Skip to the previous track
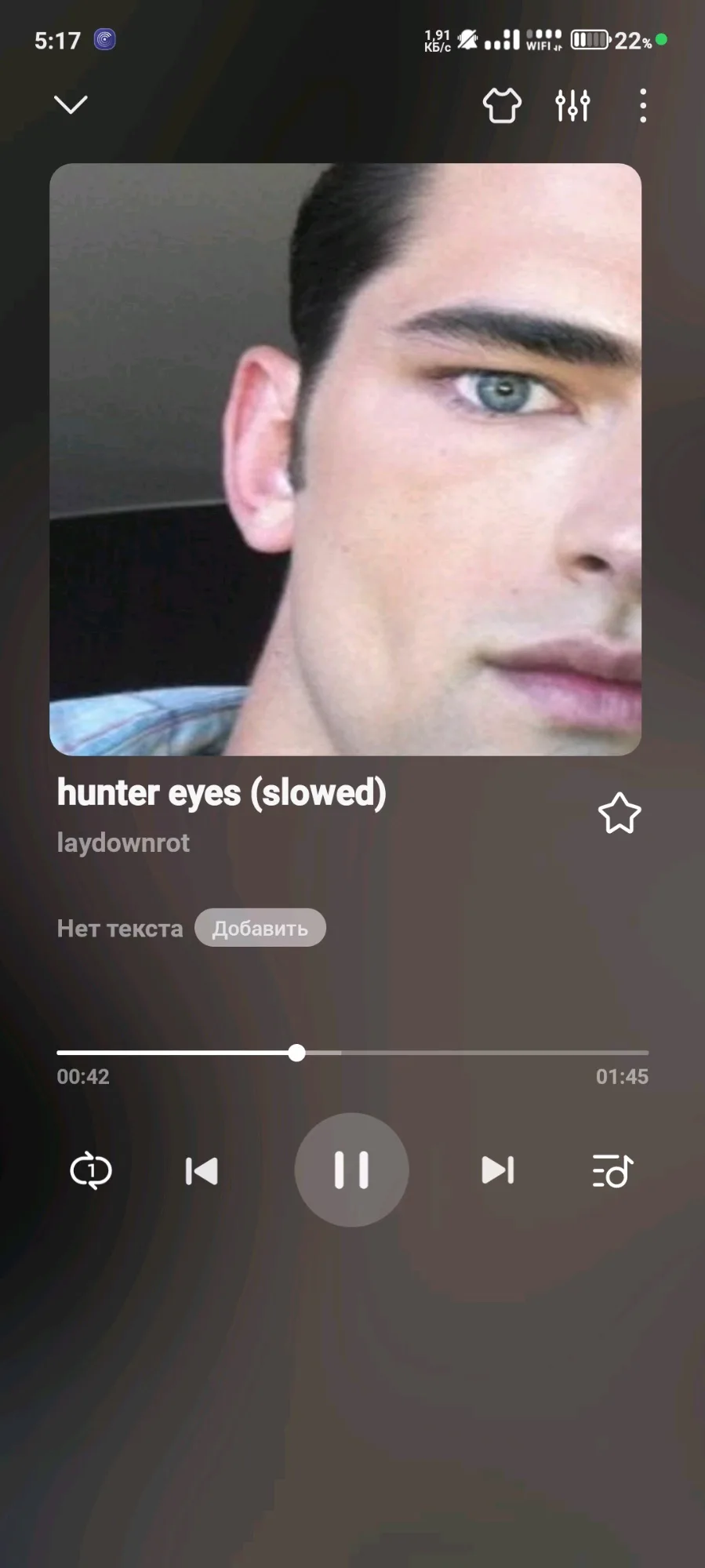This screenshot has width=705, height=1568. [x=202, y=1171]
